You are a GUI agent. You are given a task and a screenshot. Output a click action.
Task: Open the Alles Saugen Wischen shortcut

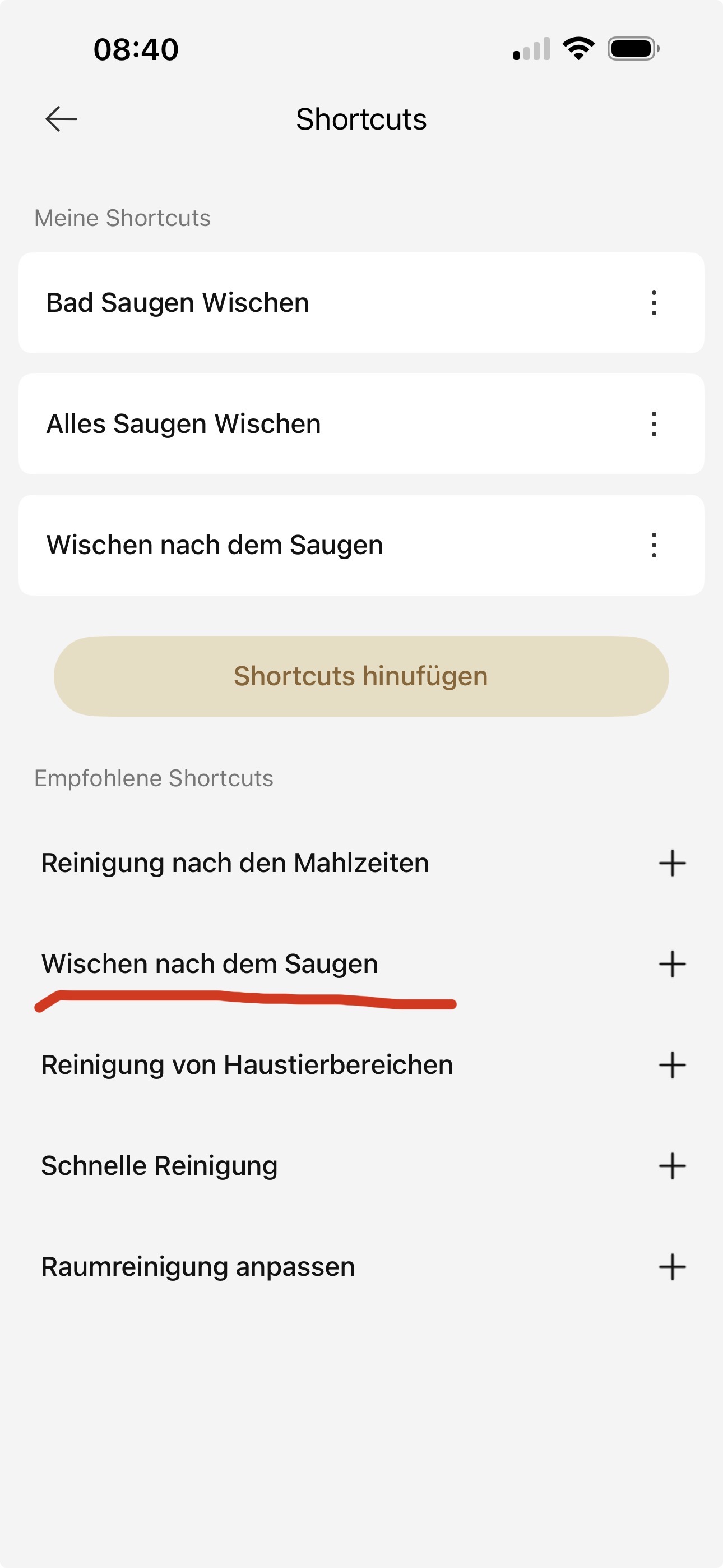pyautogui.click(x=361, y=423)
